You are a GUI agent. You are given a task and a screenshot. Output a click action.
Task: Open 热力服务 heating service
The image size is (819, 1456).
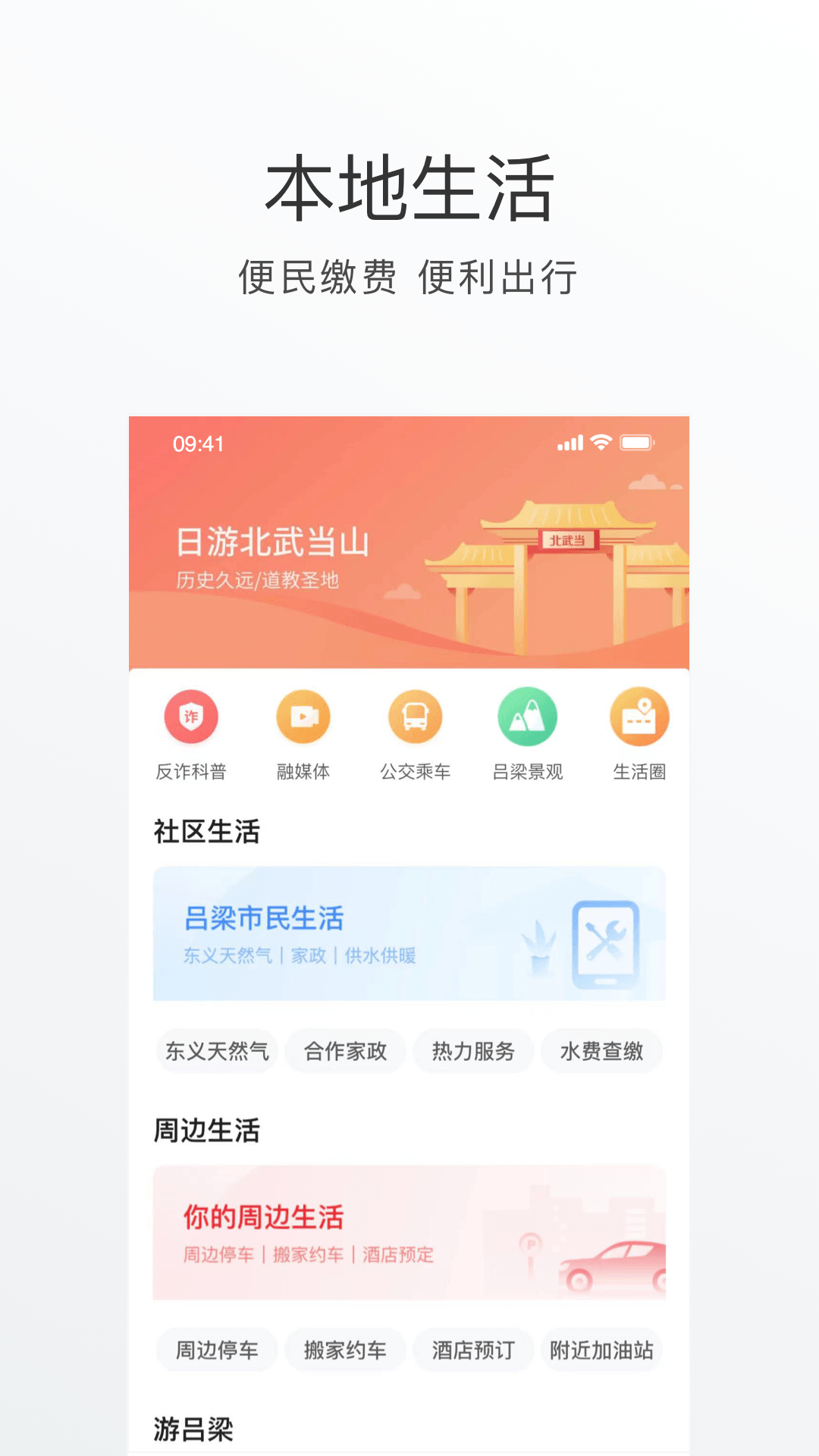(x=473, y=1051)
